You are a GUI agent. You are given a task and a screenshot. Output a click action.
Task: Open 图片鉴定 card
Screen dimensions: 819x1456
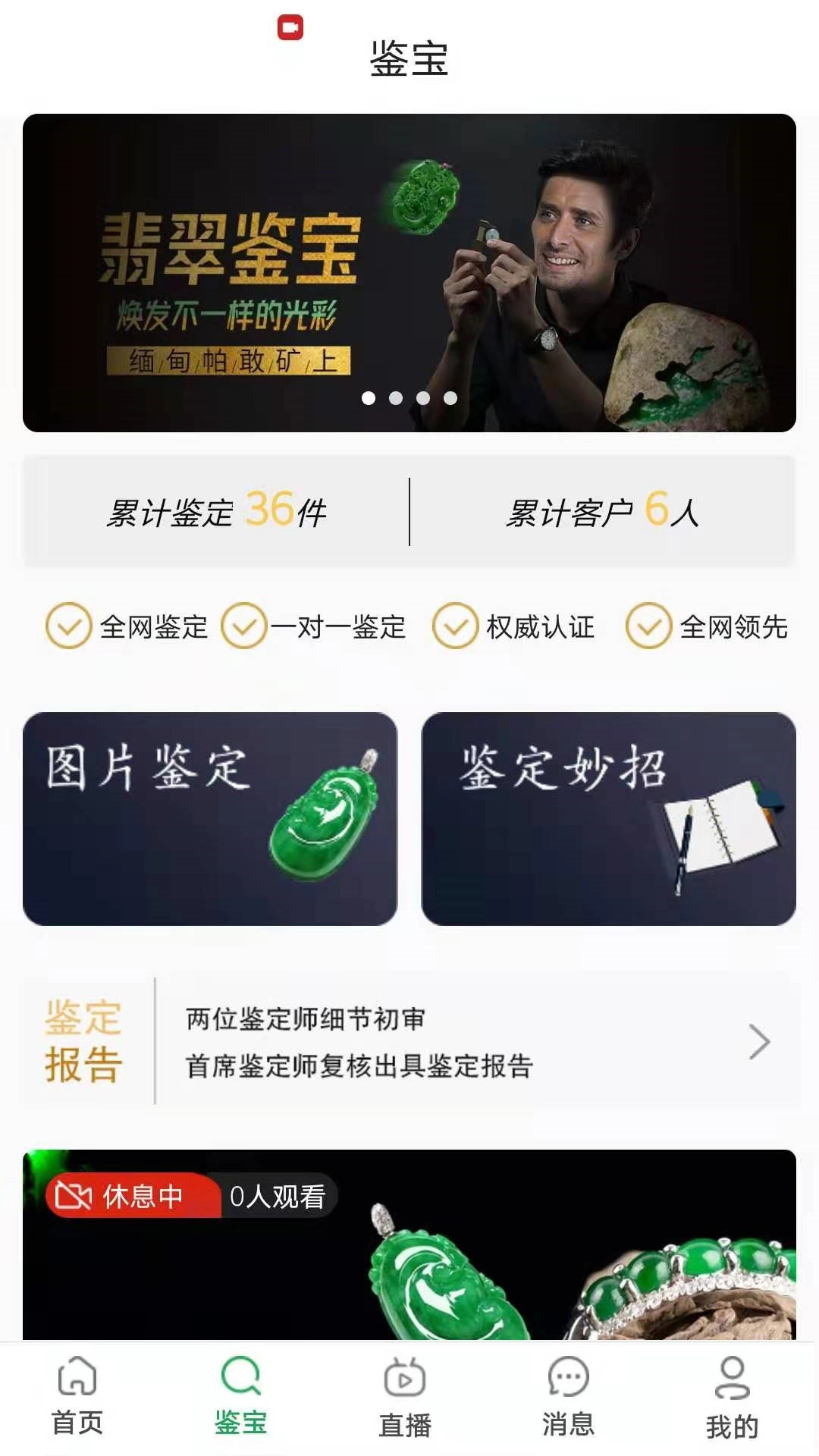(210, 818)
